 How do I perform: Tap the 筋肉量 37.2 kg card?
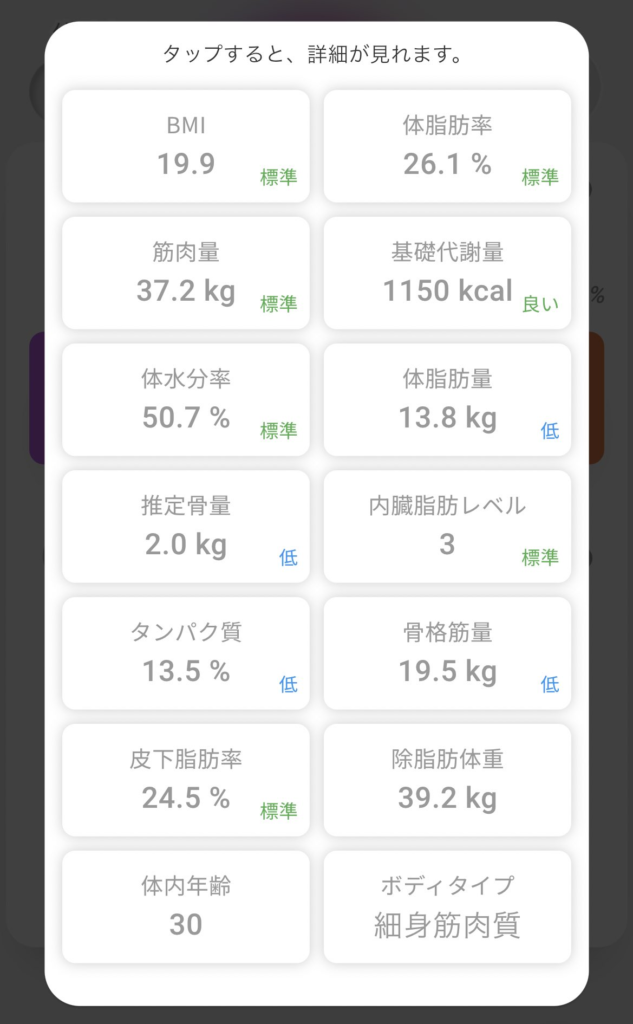pos(186,273)
